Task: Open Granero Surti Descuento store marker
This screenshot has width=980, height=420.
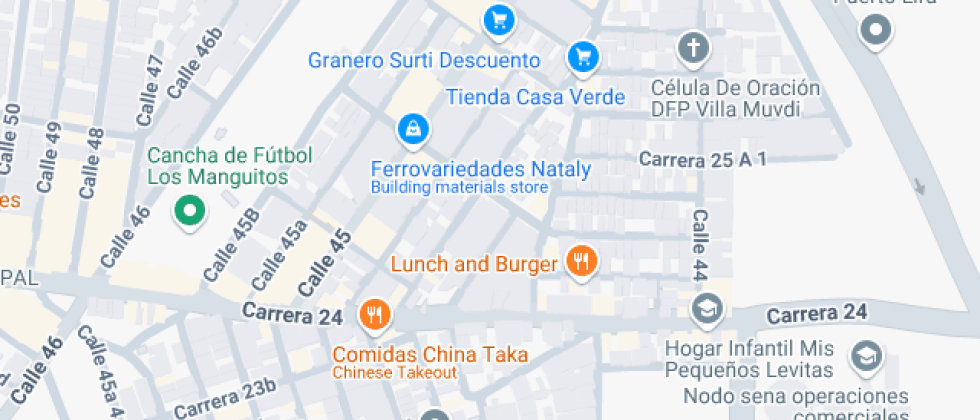Action: [498, 20]
